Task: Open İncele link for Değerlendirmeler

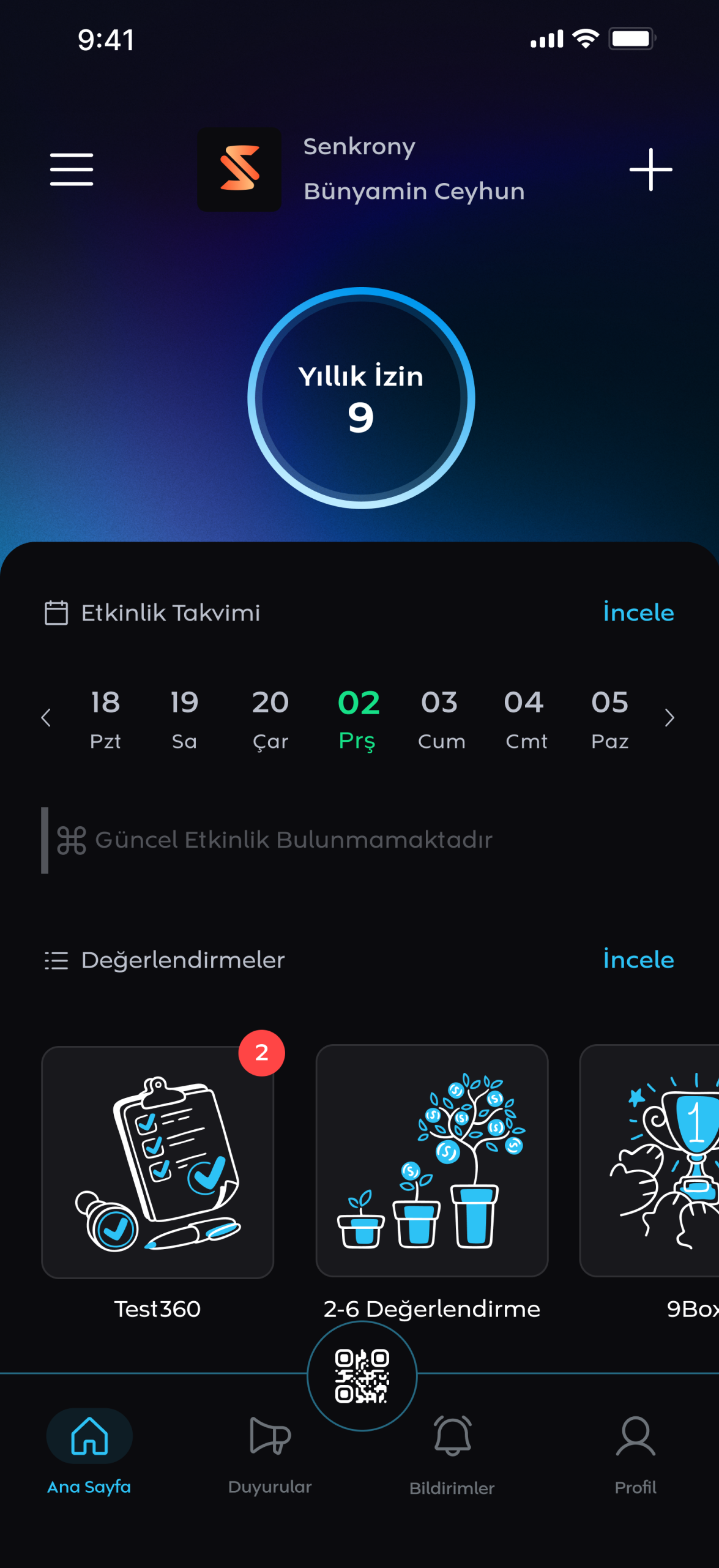Action: click(638, 960)
